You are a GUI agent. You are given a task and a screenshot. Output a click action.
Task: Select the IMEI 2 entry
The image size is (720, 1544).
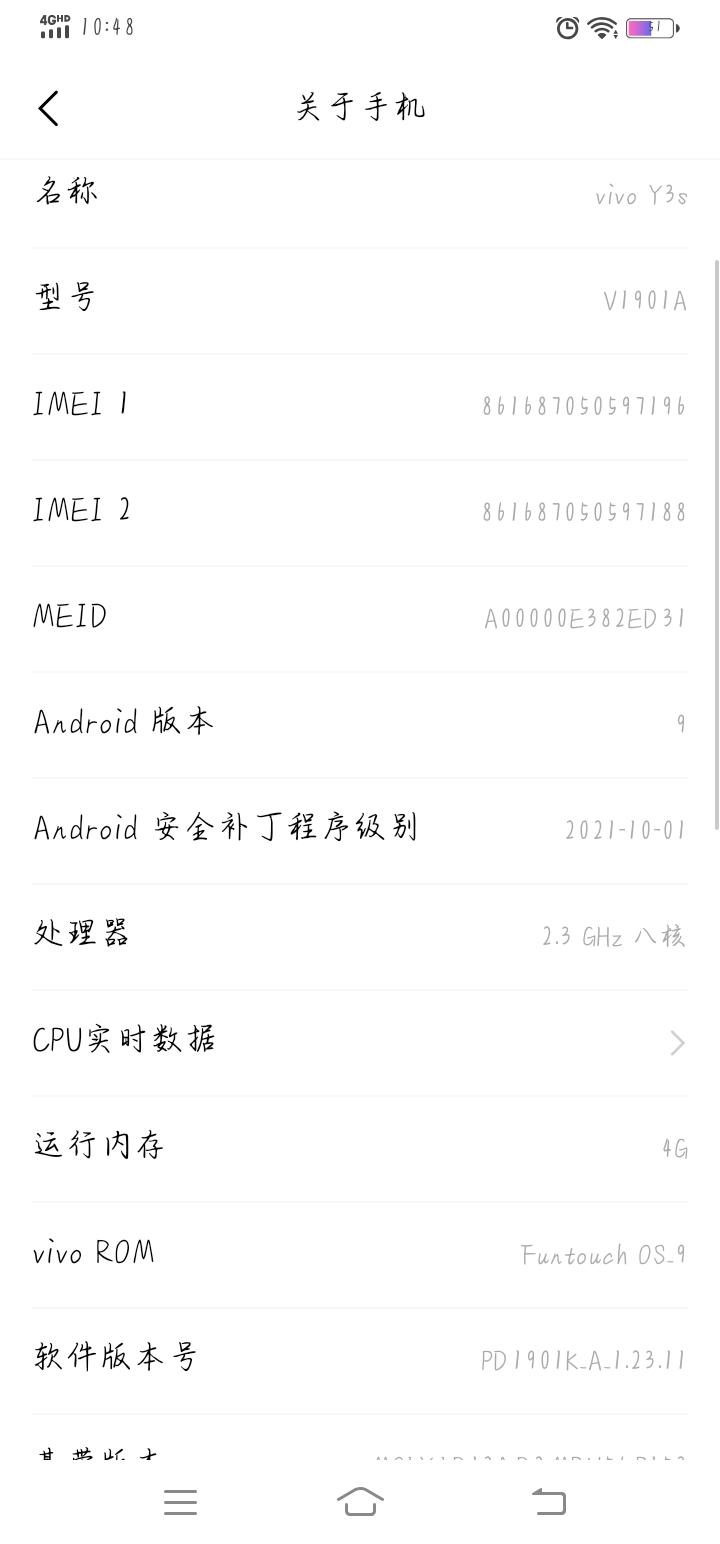click(360, 510)
